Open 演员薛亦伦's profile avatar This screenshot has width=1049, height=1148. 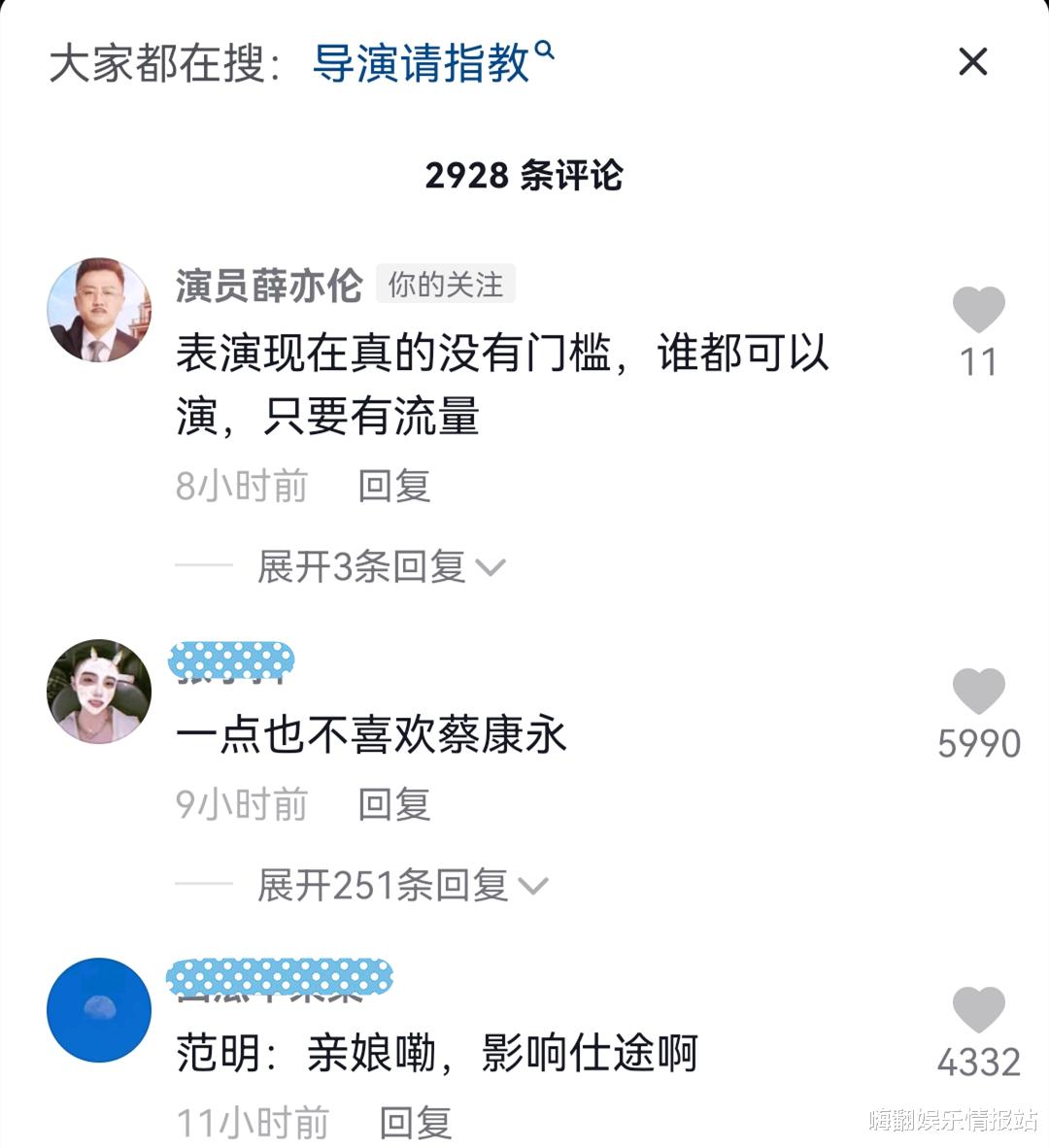click(x=97, y=309)
